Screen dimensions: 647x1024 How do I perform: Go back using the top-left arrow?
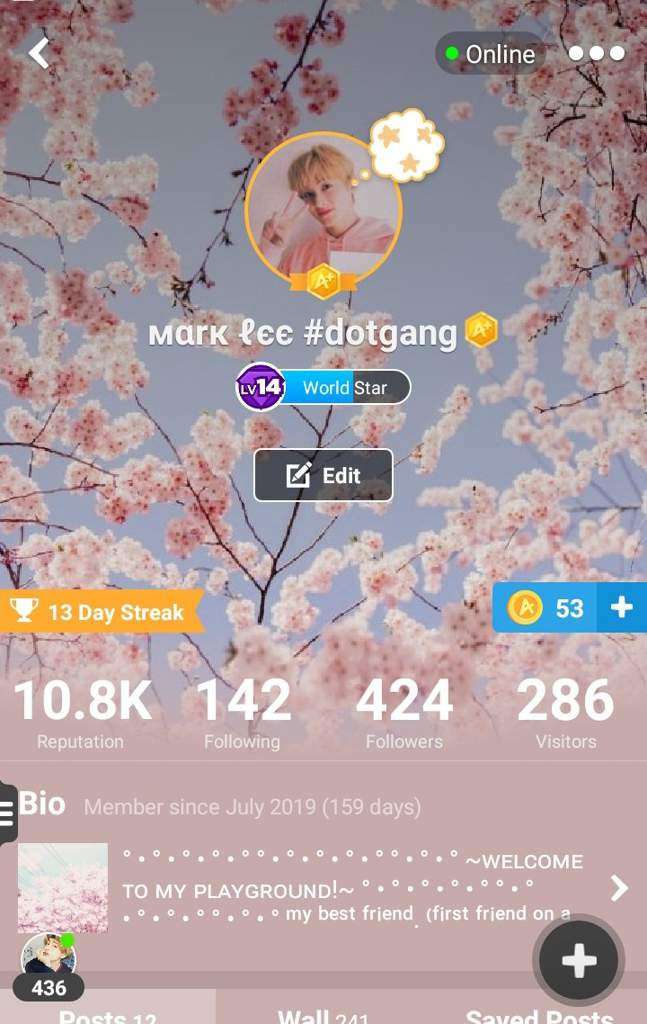click(39, 52)
